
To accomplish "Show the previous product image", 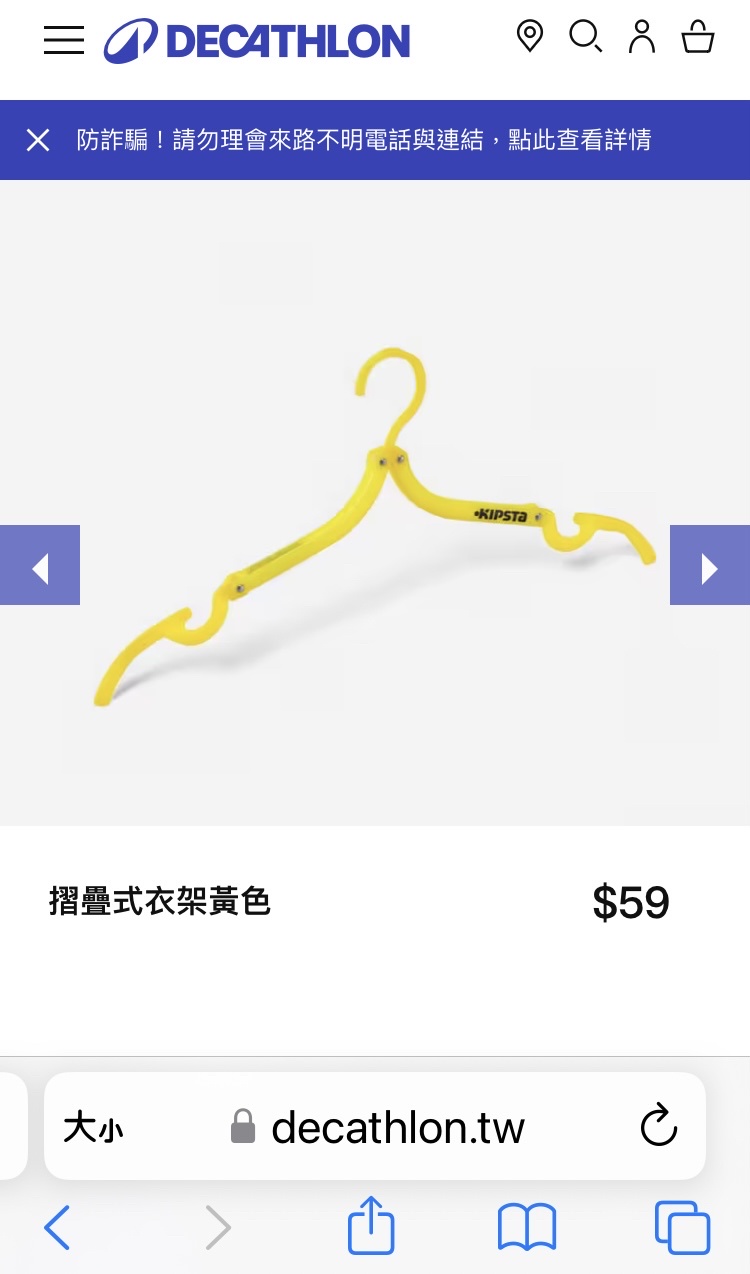I will point(40,566).
